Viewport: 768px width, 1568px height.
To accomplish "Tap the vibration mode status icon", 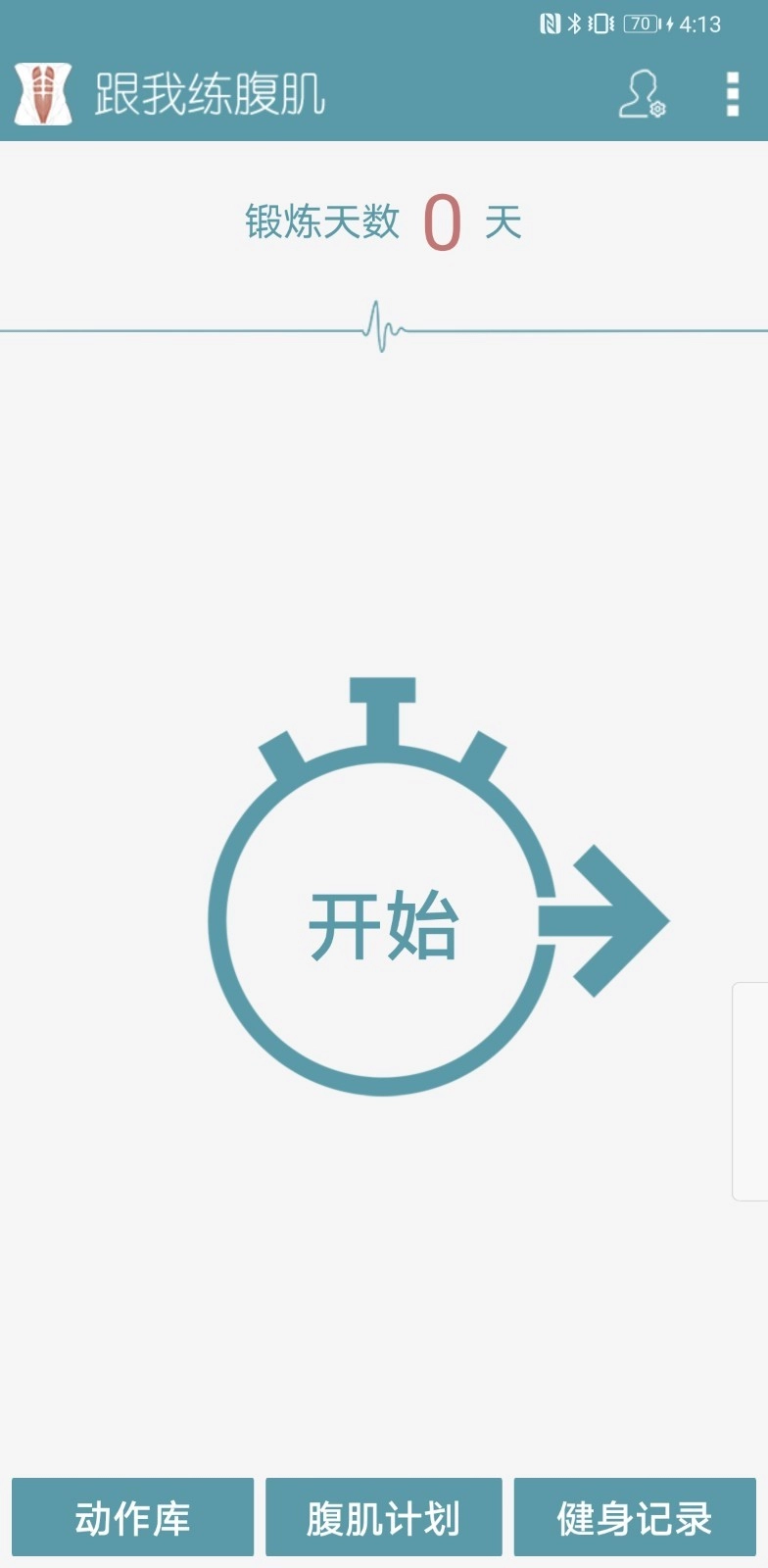I will [x=600, y=22].
